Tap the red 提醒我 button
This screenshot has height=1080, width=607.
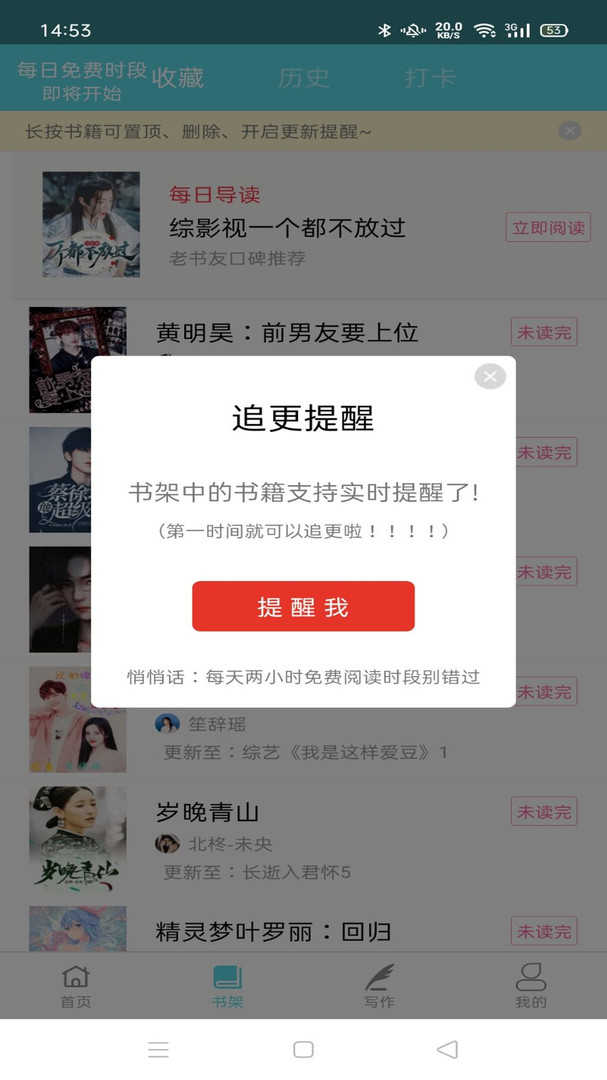[x=303, y=606]
